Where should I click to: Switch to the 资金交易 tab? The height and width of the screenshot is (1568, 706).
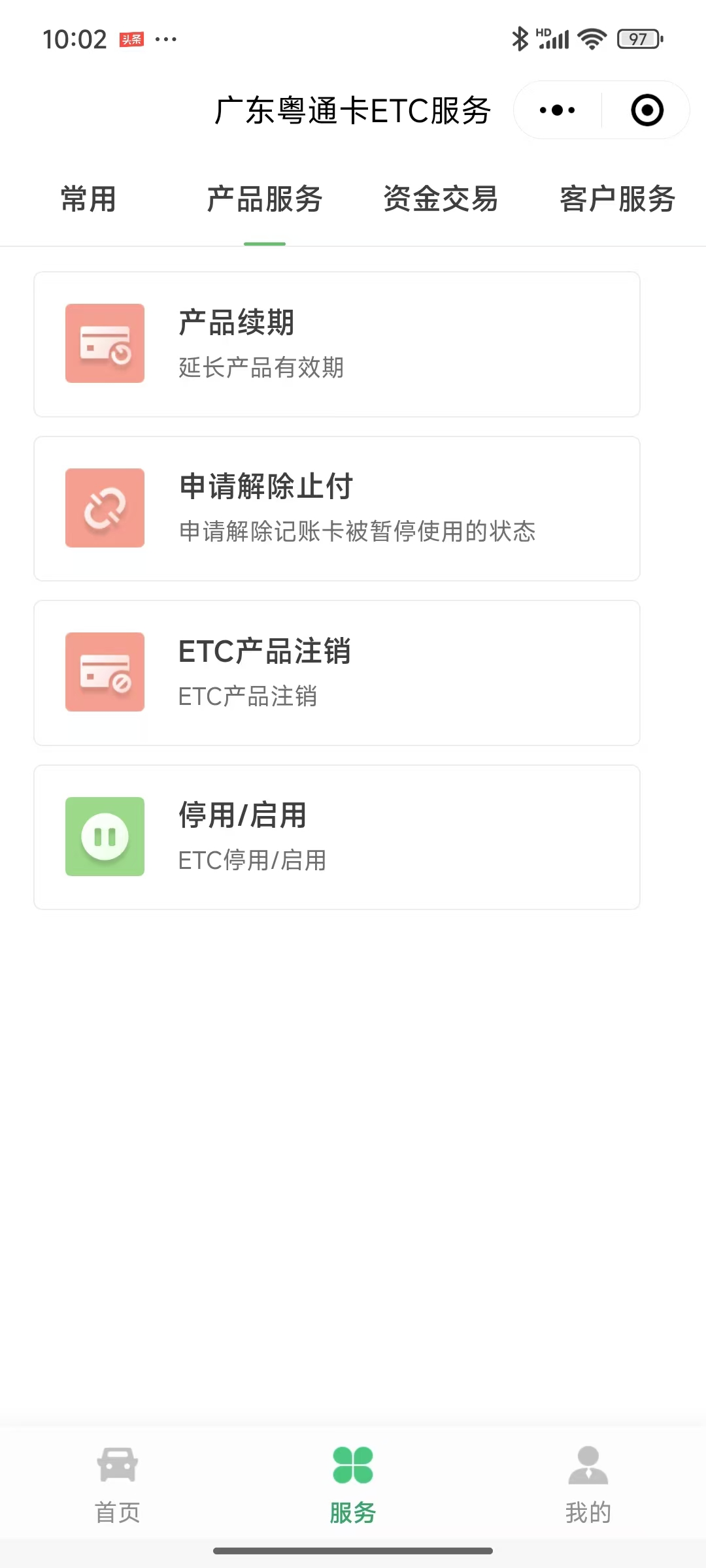(441, 199)
